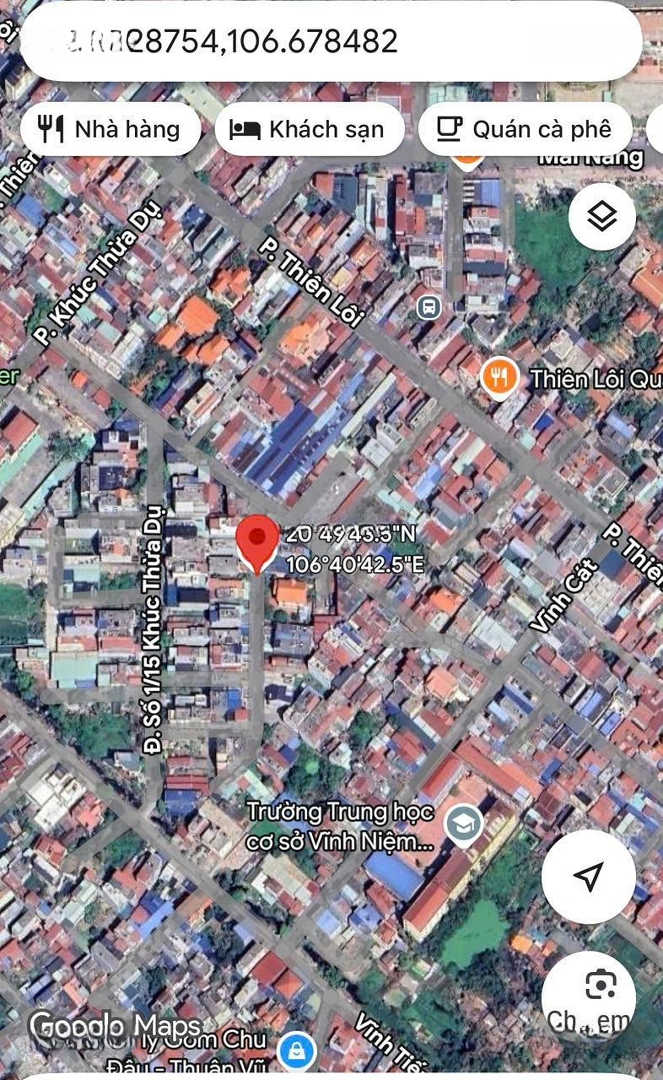This screenshot has width=663, height=1080.
Task: Select the Quán cà phê chip
Action: [525, 129]
